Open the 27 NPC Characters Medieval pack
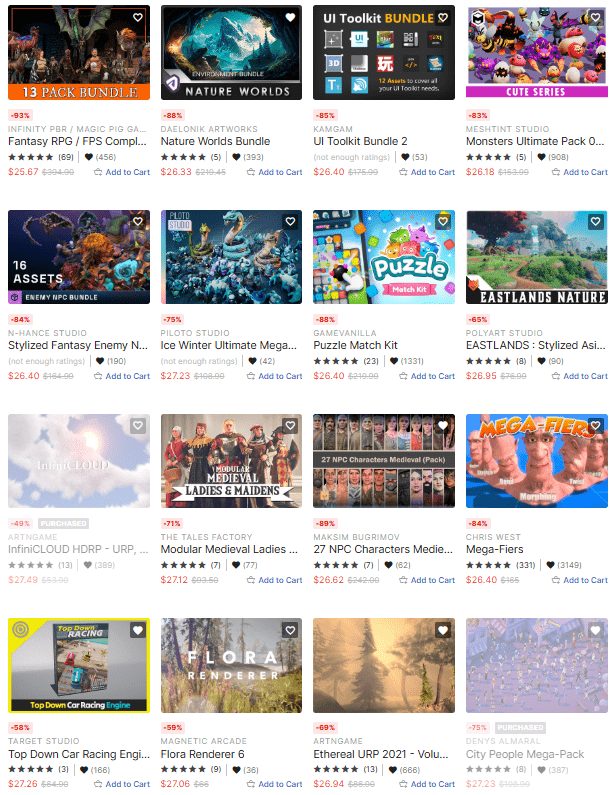This screenshot has height=795, width=613. (x=384, y=461)
